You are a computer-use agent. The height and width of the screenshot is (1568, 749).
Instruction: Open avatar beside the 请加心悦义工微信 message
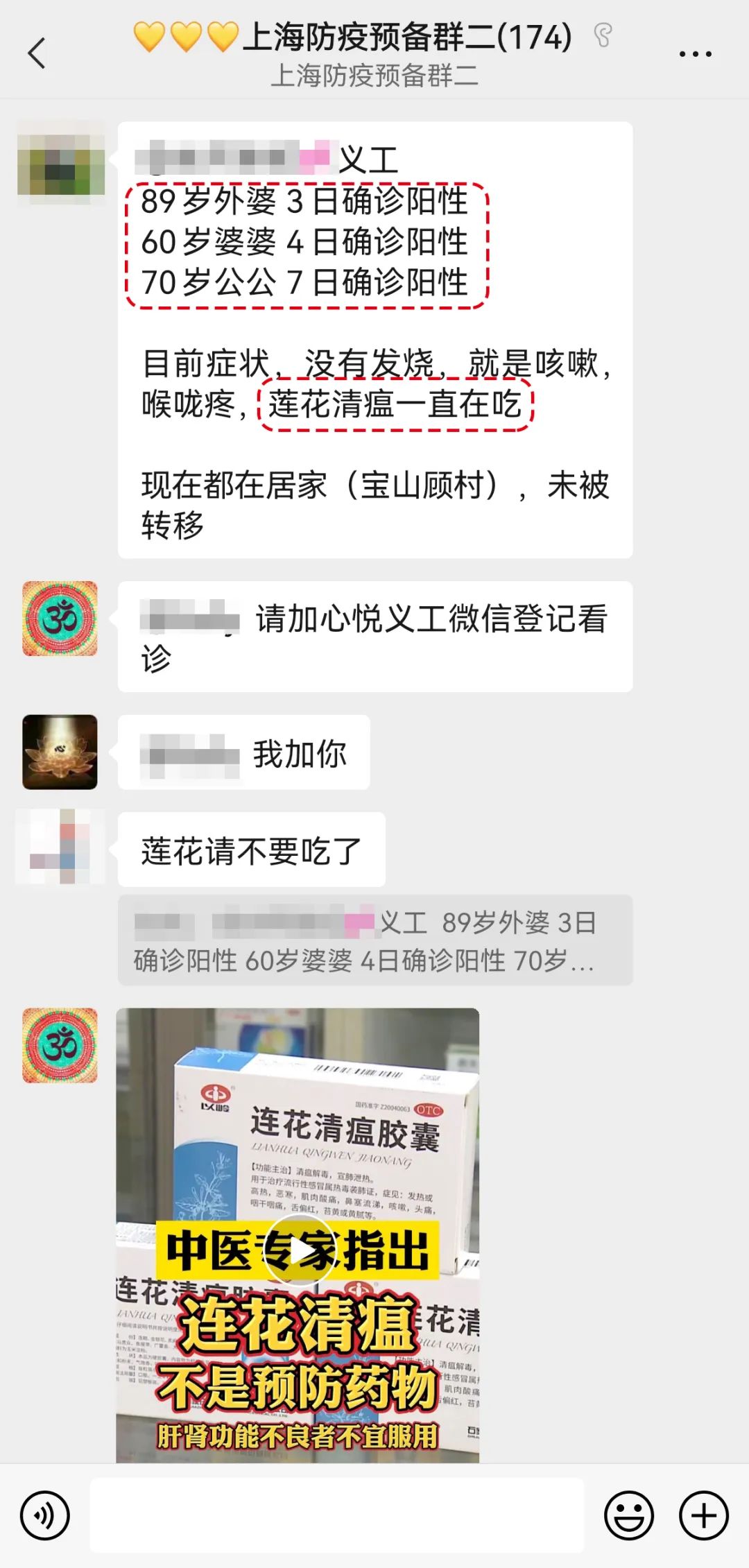(x=60, y=619)
